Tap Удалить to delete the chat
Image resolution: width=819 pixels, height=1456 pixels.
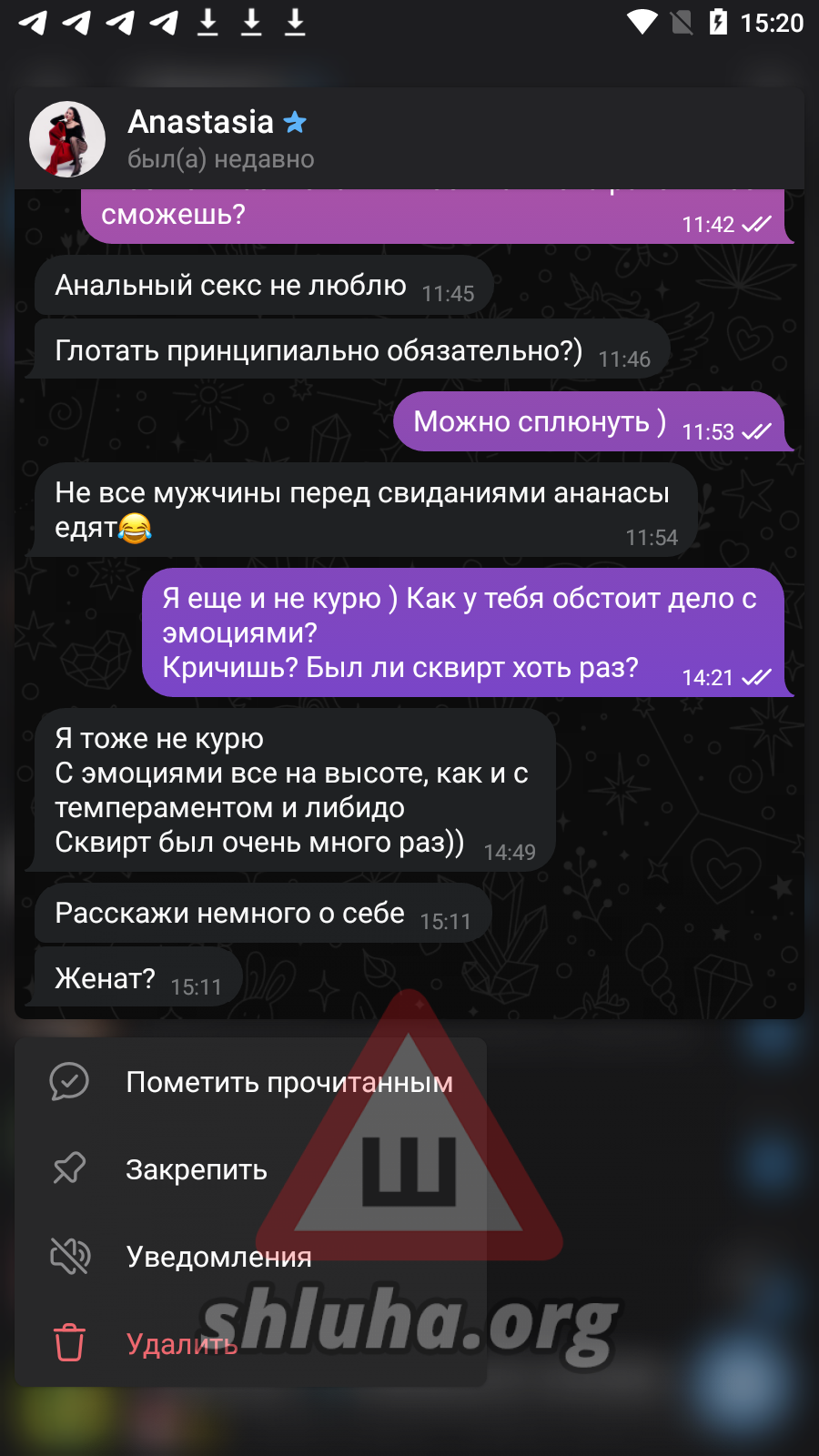point(250,1343)
